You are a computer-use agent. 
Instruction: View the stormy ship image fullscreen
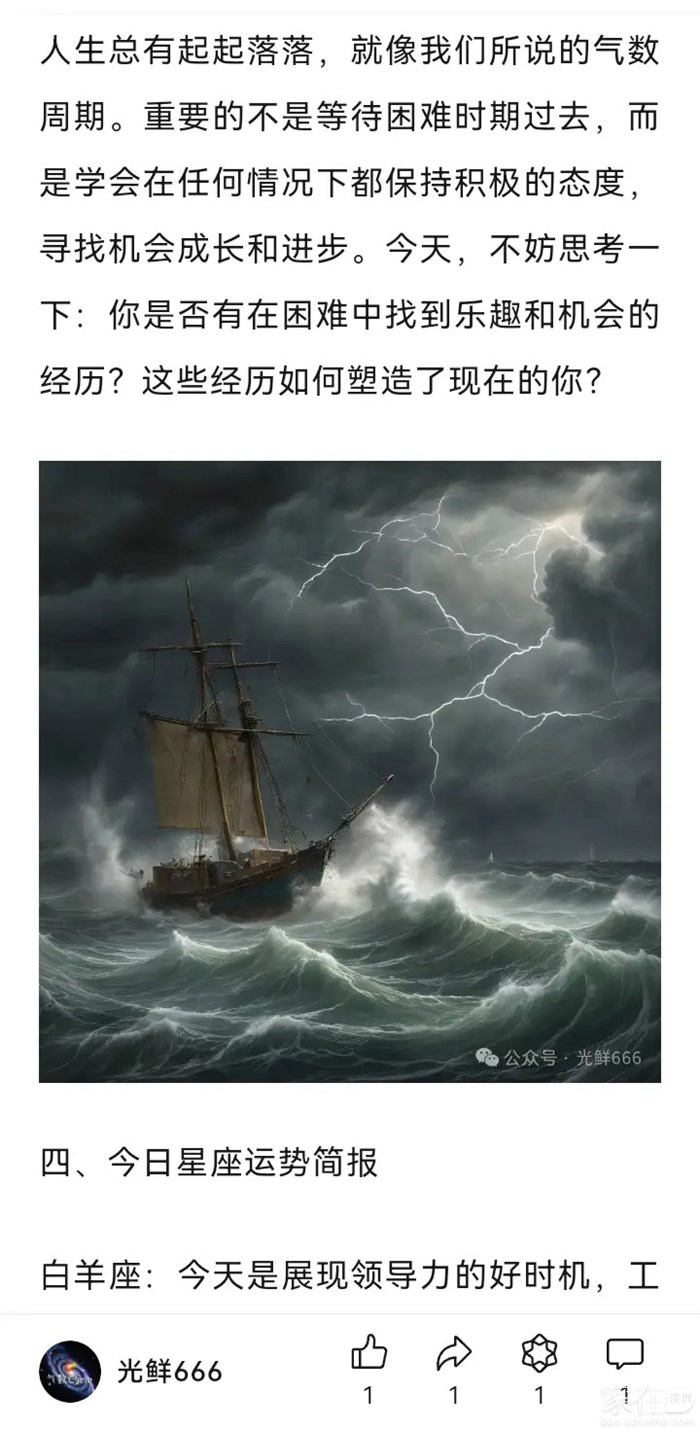[x=350, y=771]
